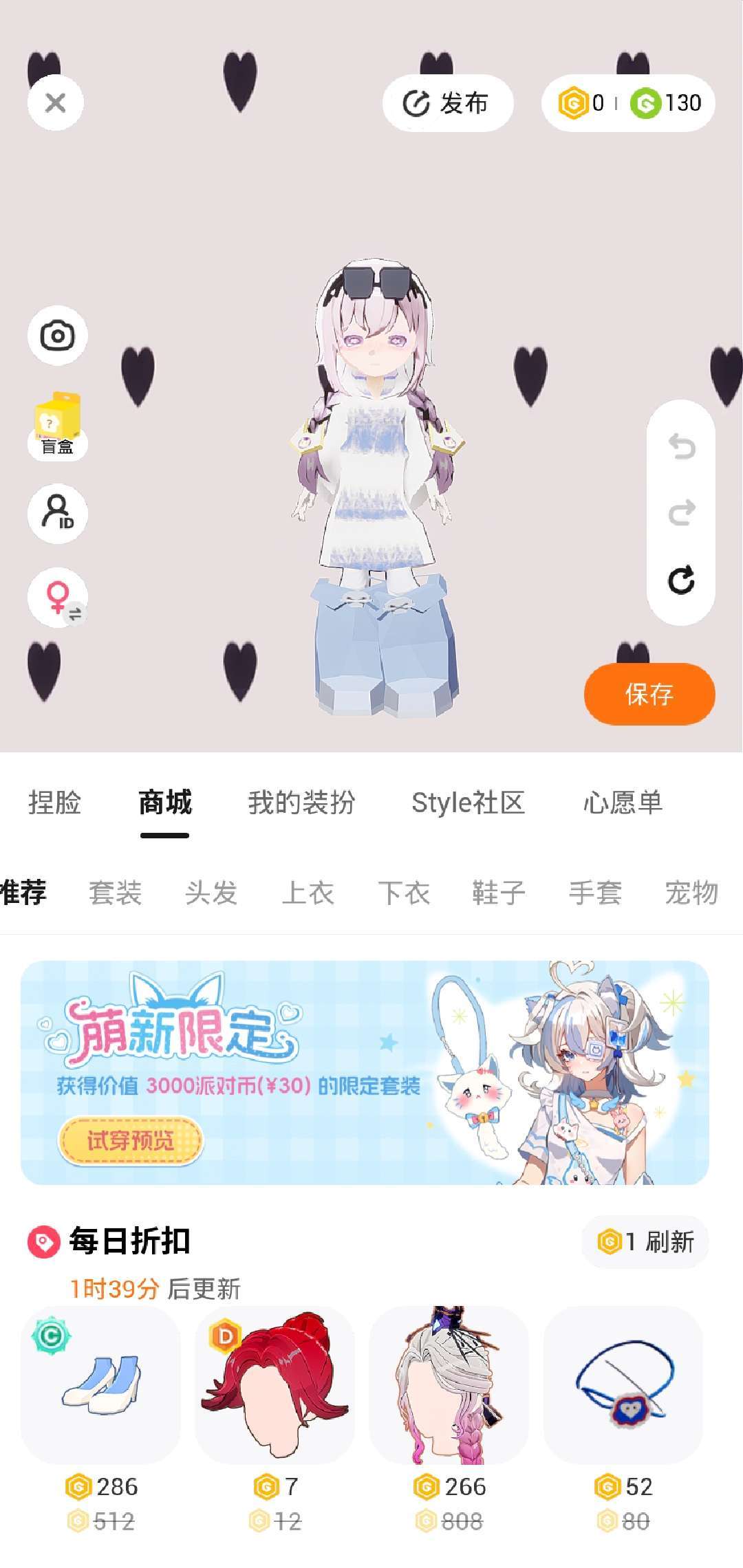Open the 心愿单 wishlist tab

623,803
